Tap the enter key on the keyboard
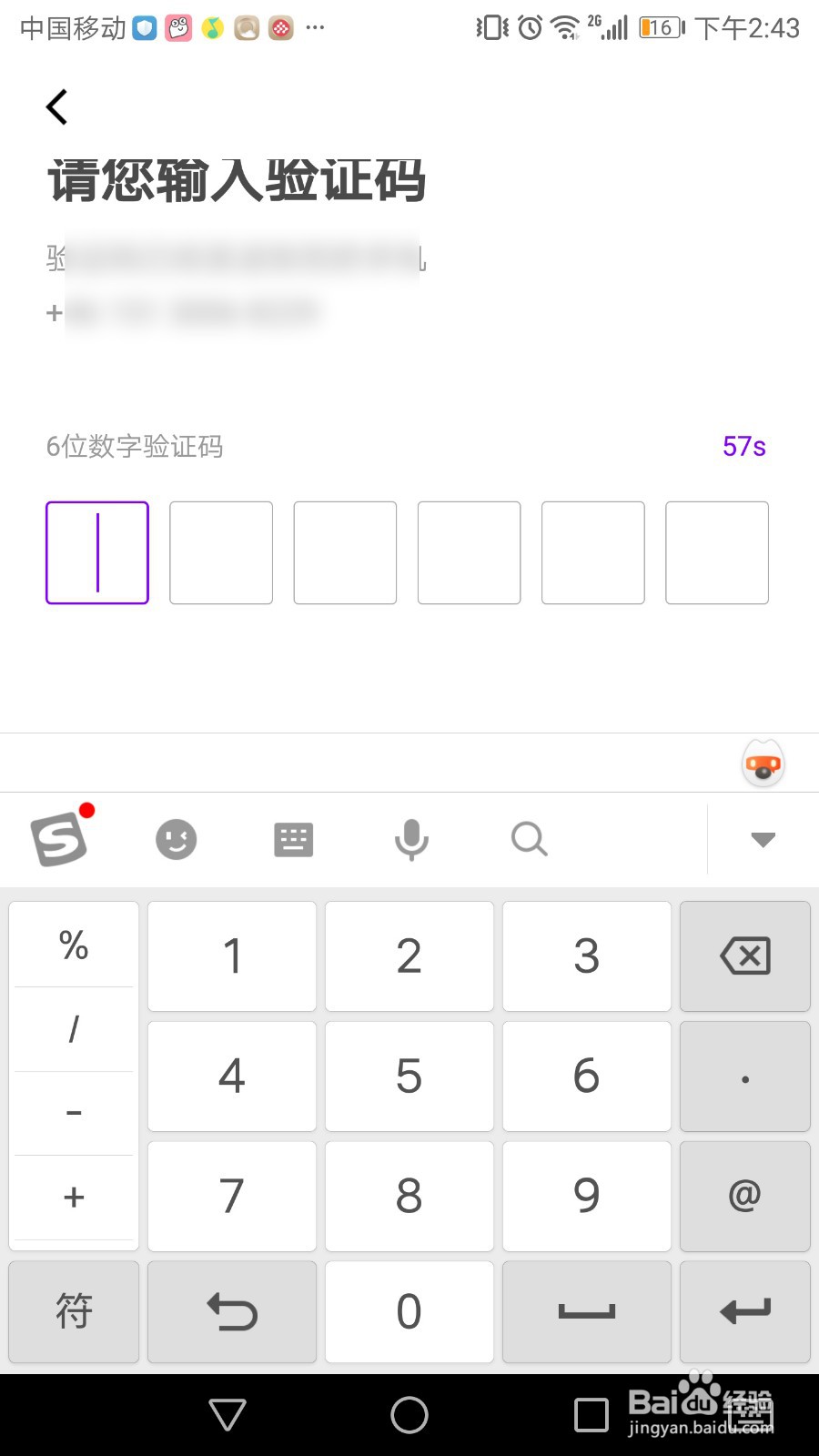The image size is (819, 1456). tap(744, 1312)
